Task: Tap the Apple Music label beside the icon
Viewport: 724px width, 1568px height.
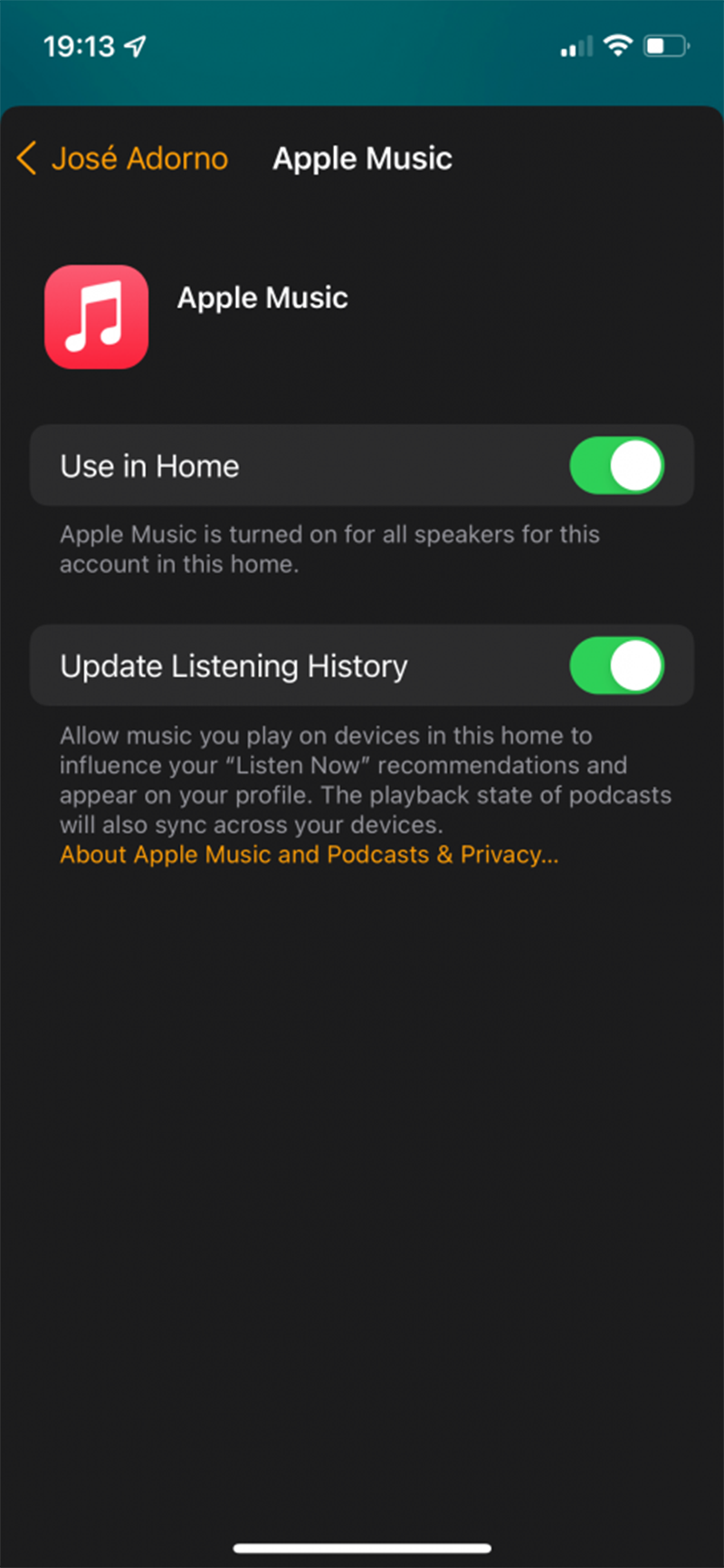Action: (x=262, y=297)
